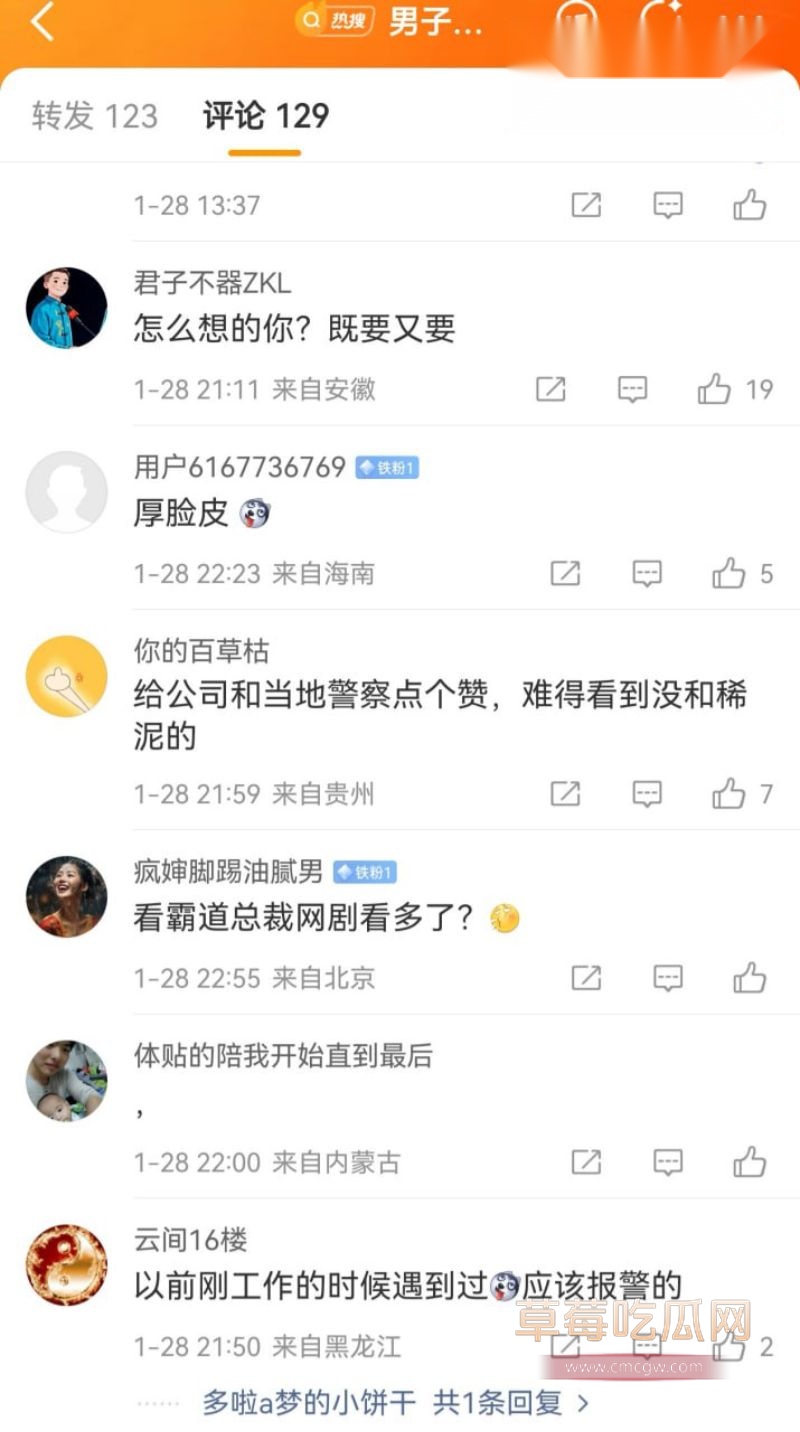The image size is (800, 1432).
Task: Tap the comment bubble icon under 你的百草枯's reply
Action: pyautogui.click(x=647, y=793)
